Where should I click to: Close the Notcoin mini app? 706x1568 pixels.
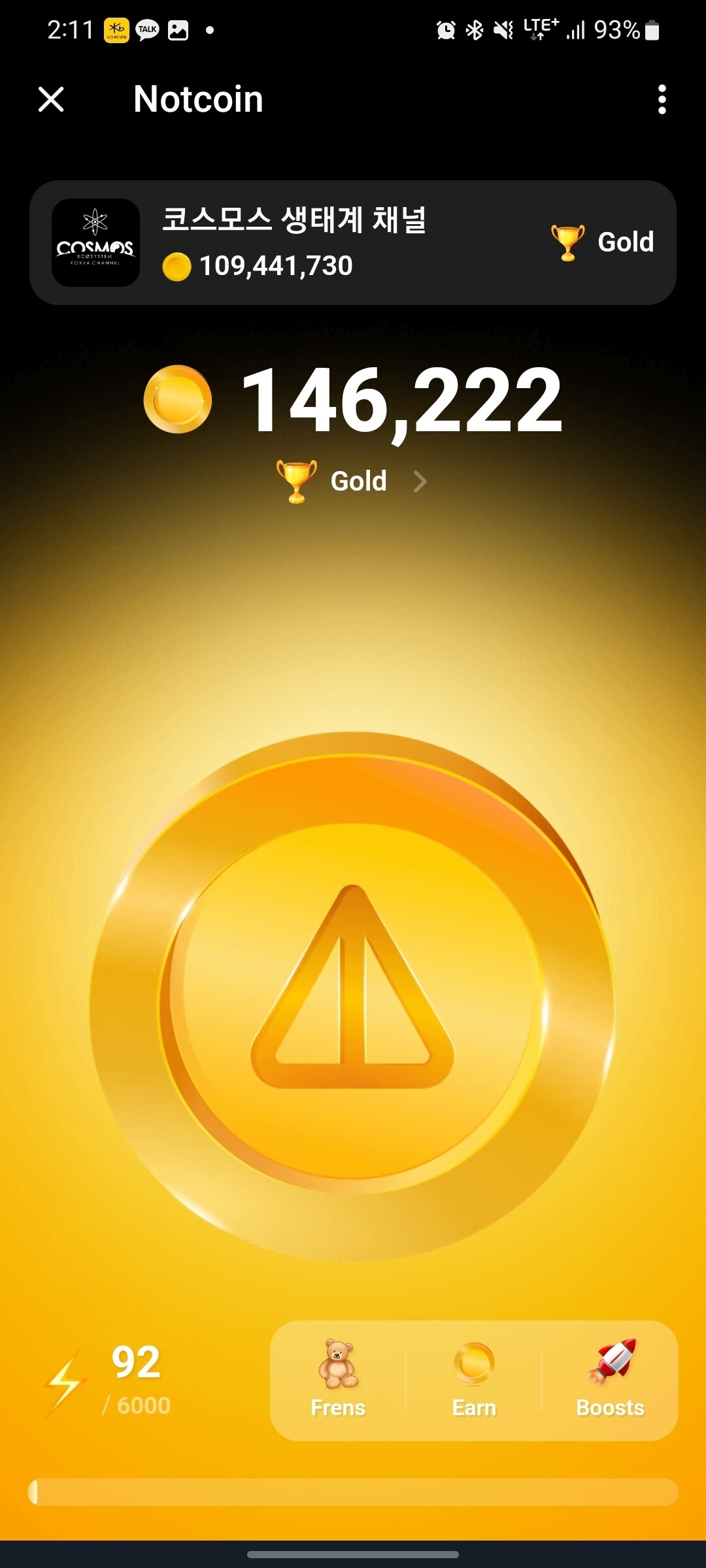coord(51,99)
